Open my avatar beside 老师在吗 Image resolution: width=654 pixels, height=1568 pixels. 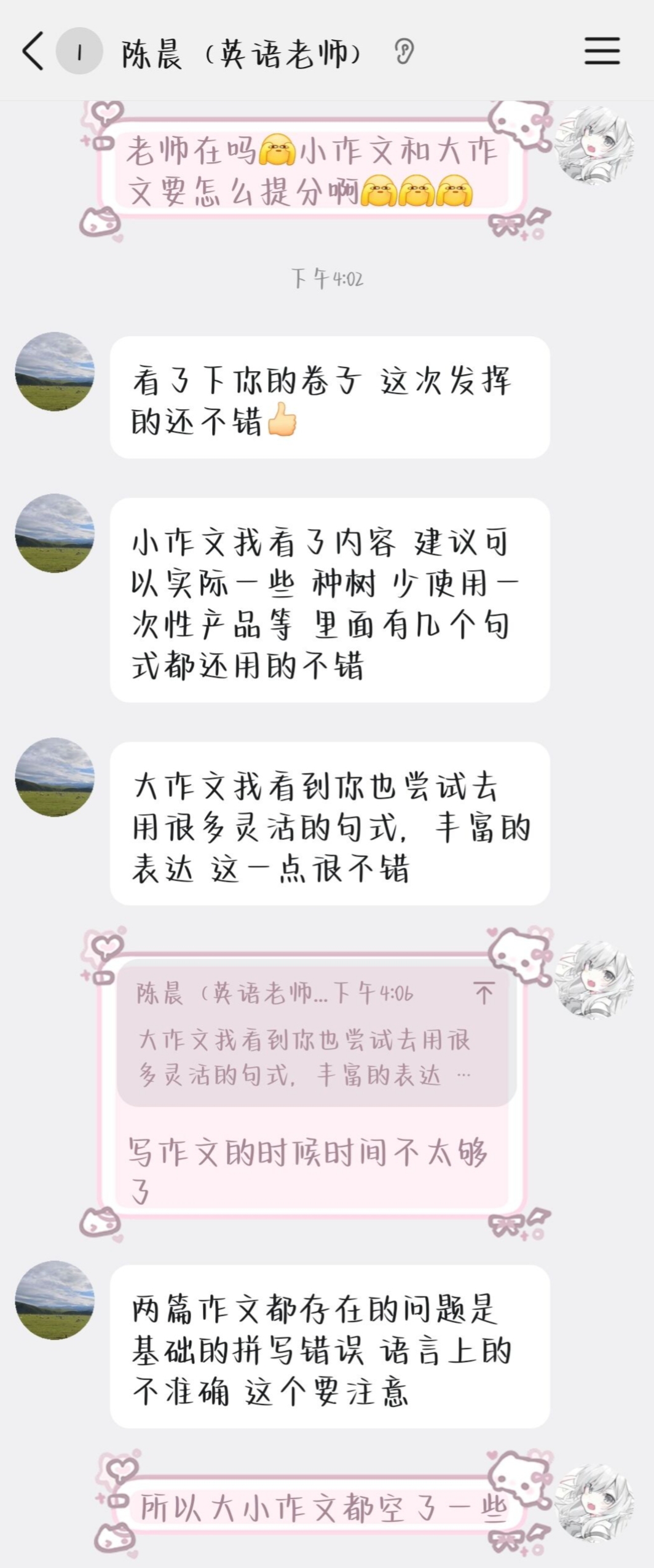594,145
